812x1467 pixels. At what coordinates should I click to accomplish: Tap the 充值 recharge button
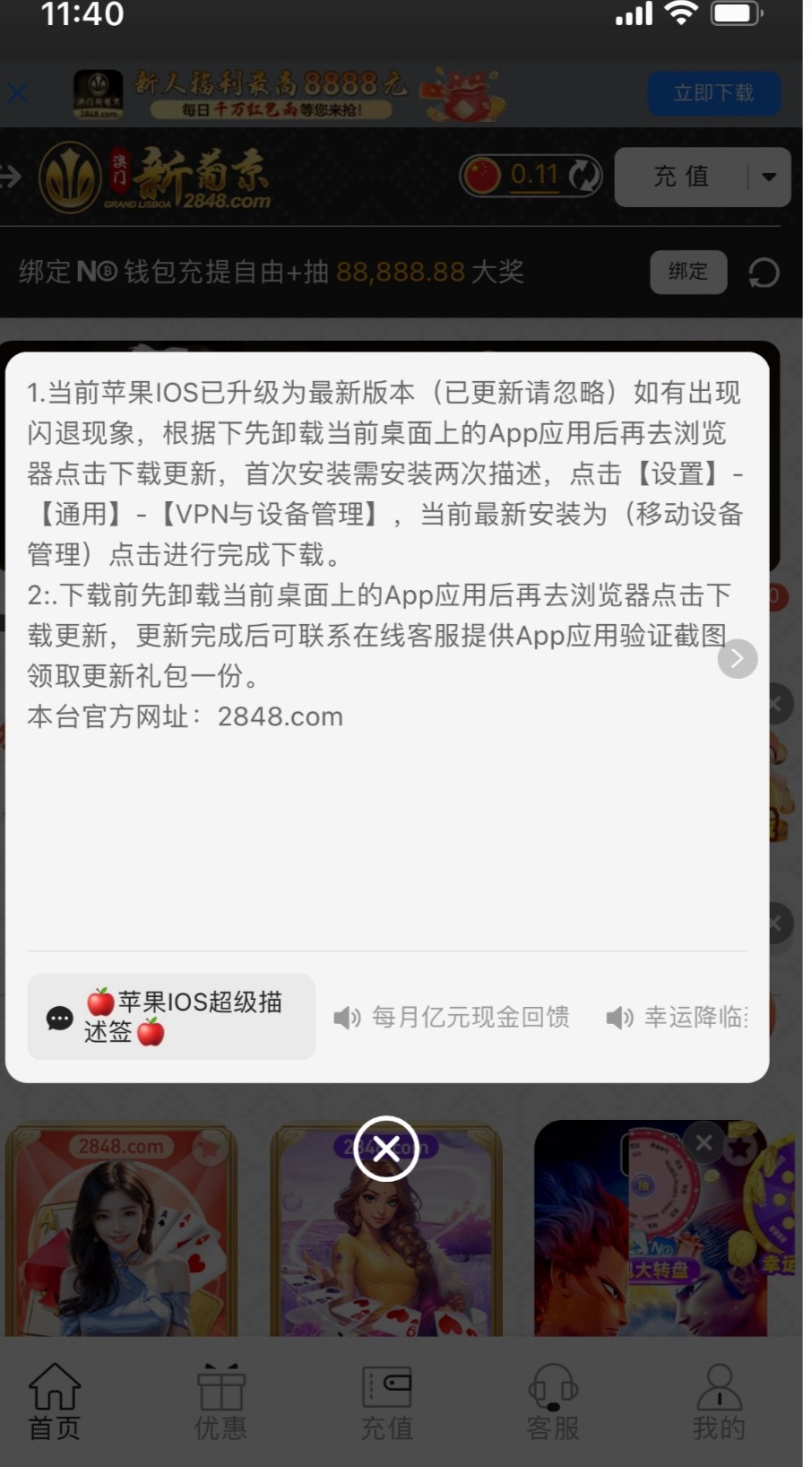pyautogui.click(x=681, y=177)
